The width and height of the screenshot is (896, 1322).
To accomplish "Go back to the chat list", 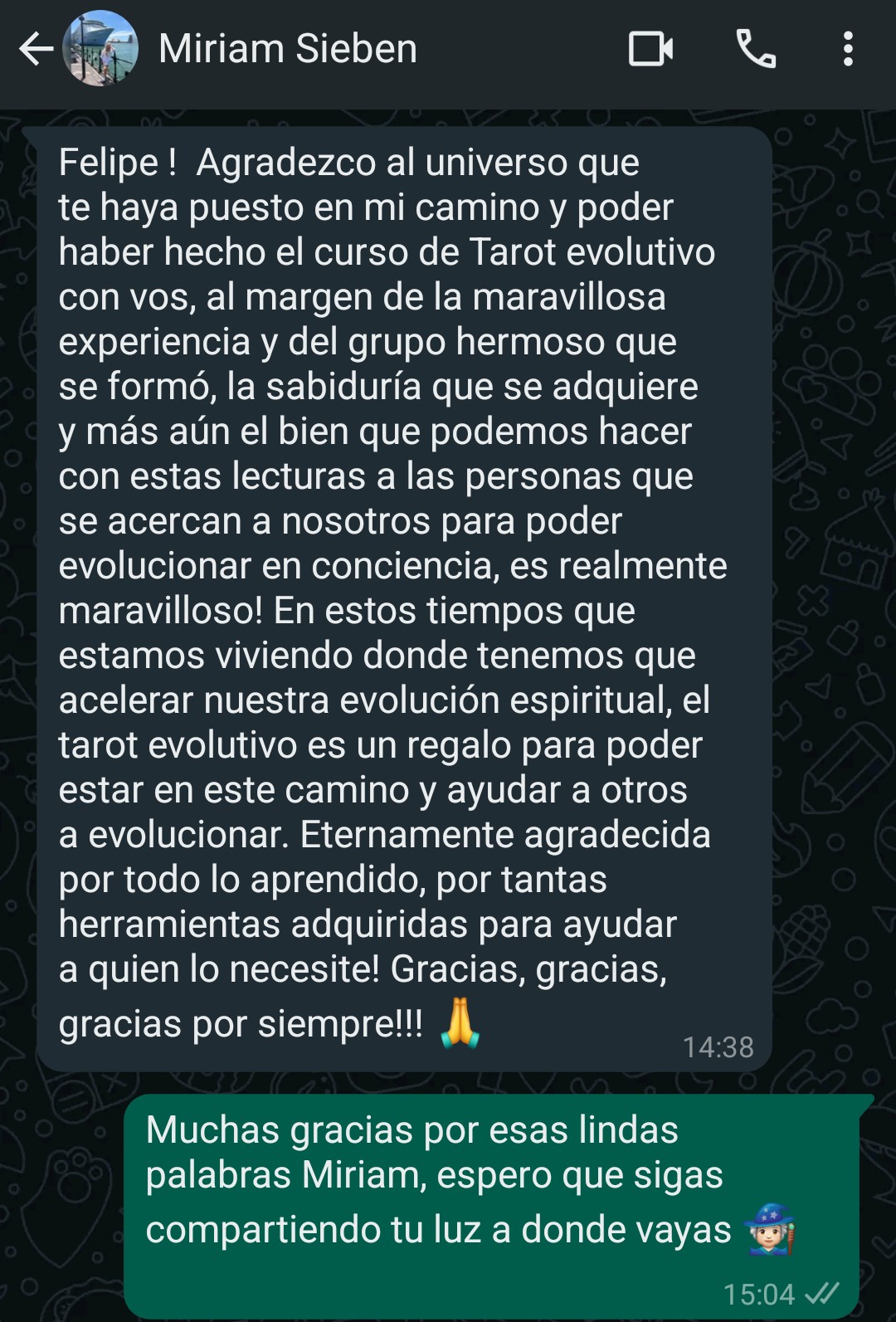I will (x=35, y=49).
